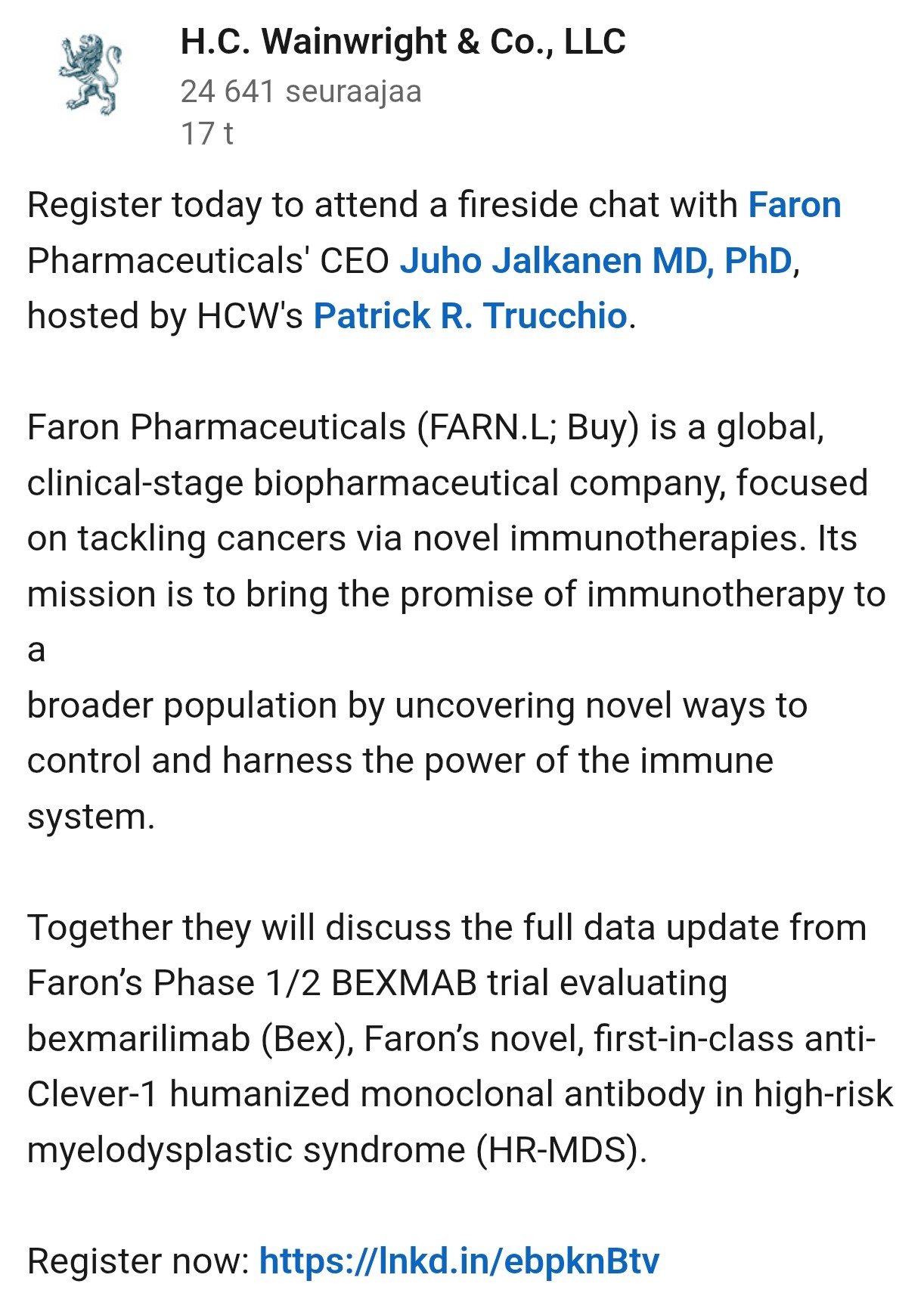Viewport: 924px width, 1315px height.
Task: Follow the lnkd.in/ebpknBtv registration link
Action: pyautogui.click(x=459, y=1261)
